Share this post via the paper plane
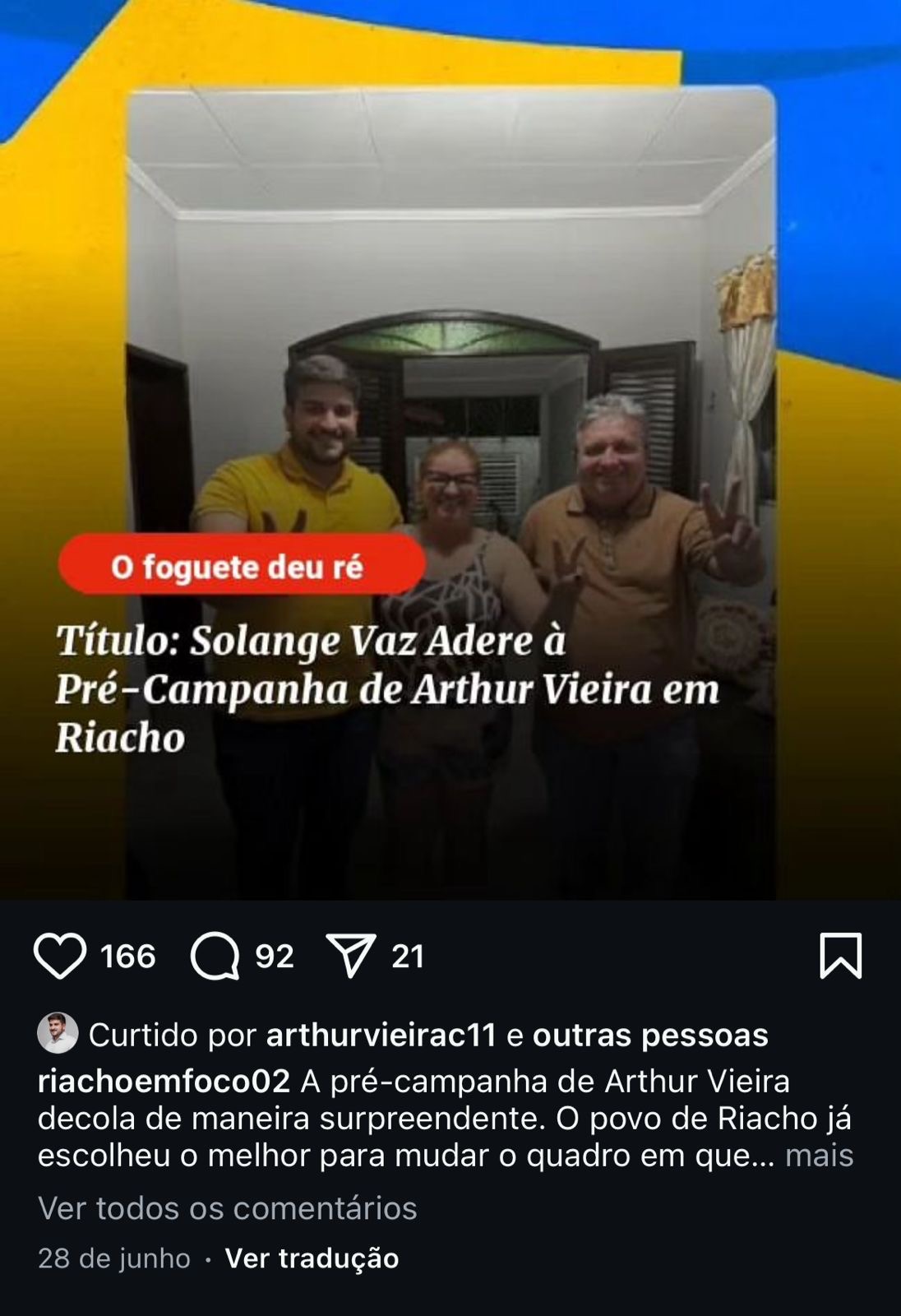The height and width of the screenshot is (1316, 901). pyautogui.click(x=352, y=956)
